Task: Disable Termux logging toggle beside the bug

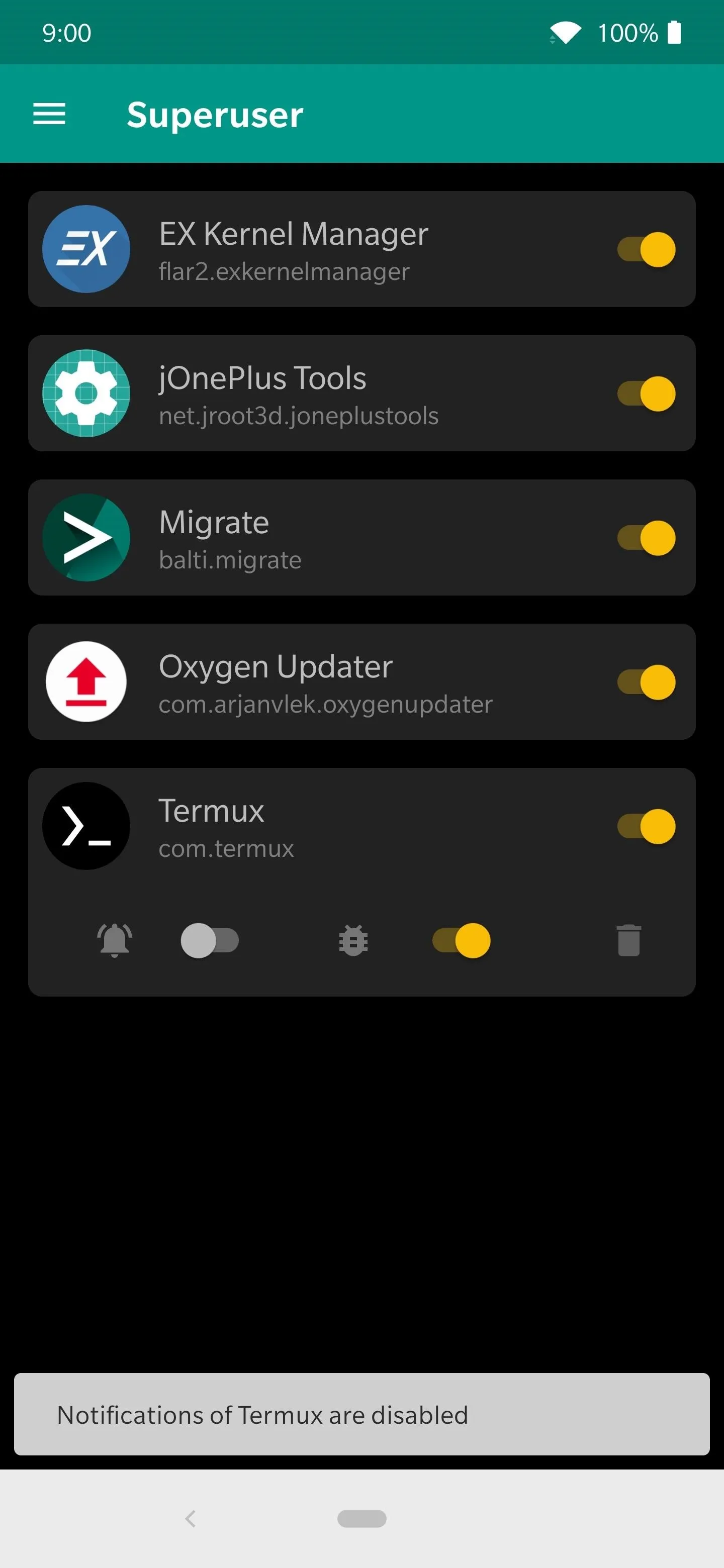Action: coord(461,940)
